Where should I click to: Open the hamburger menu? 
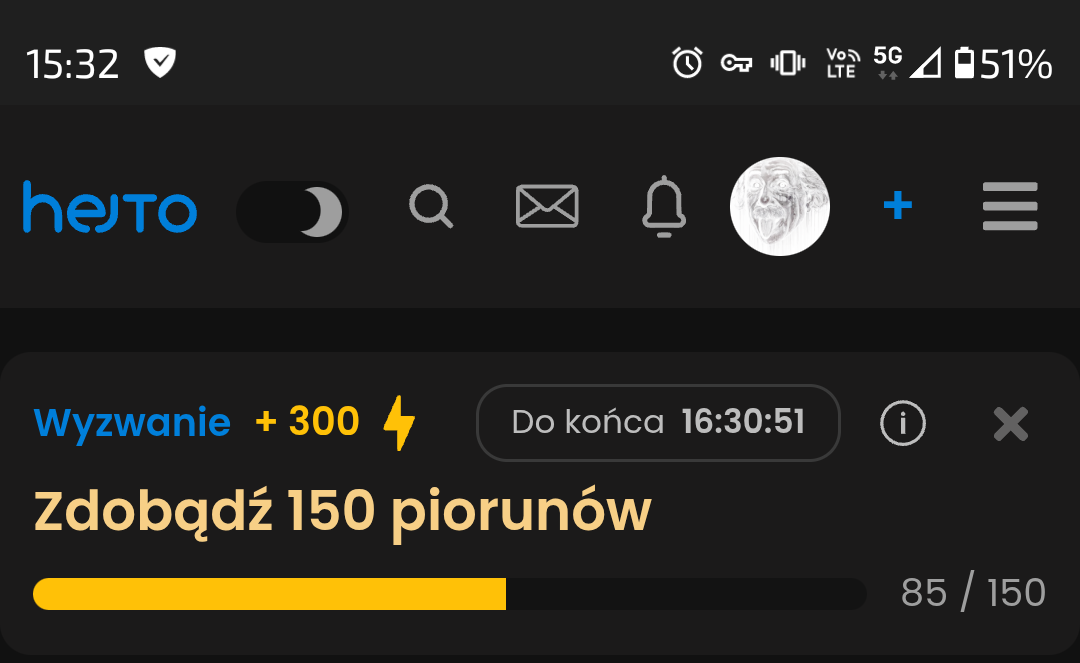pos(1010,207)
